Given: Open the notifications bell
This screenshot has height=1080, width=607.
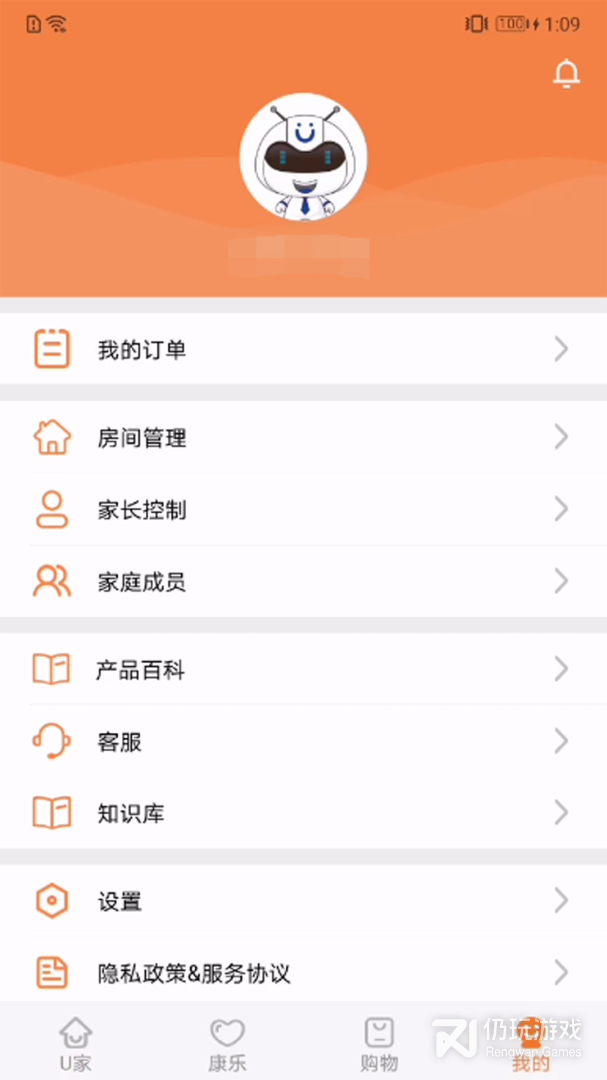Looking at the screenshot, I should (x=566, y=74).
